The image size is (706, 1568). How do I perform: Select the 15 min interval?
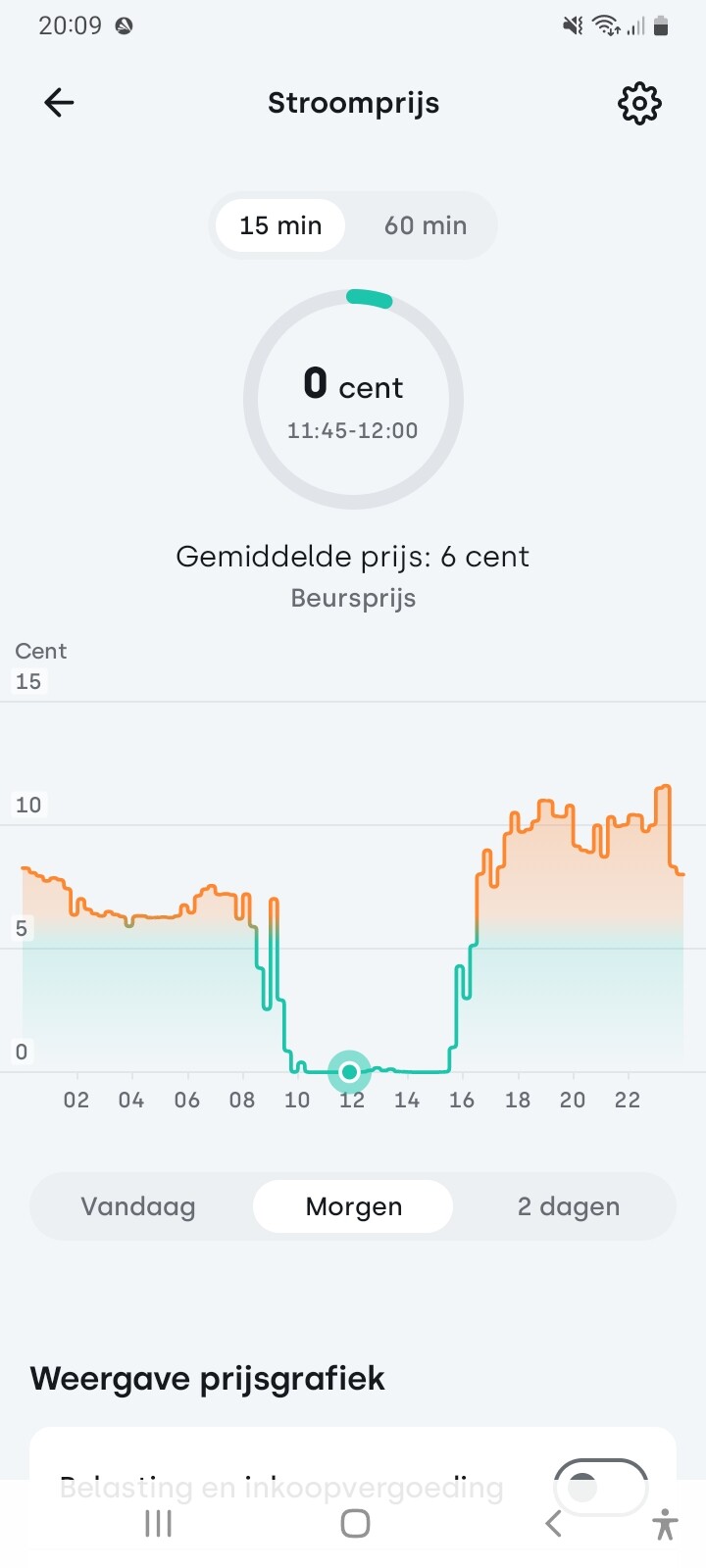tap(280, 225)
